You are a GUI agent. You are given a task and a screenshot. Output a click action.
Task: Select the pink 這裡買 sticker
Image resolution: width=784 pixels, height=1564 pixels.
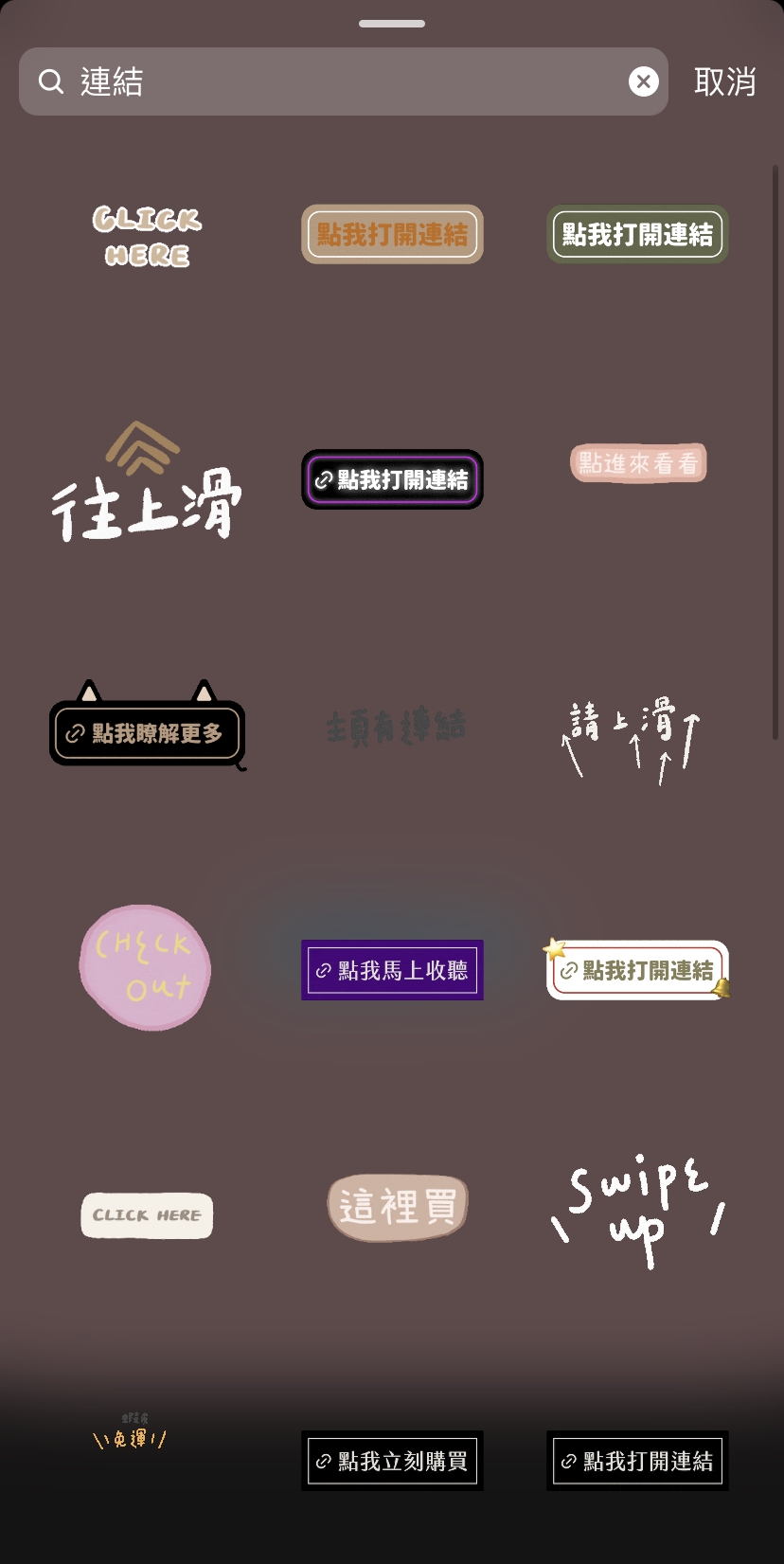coord(397,1205)
